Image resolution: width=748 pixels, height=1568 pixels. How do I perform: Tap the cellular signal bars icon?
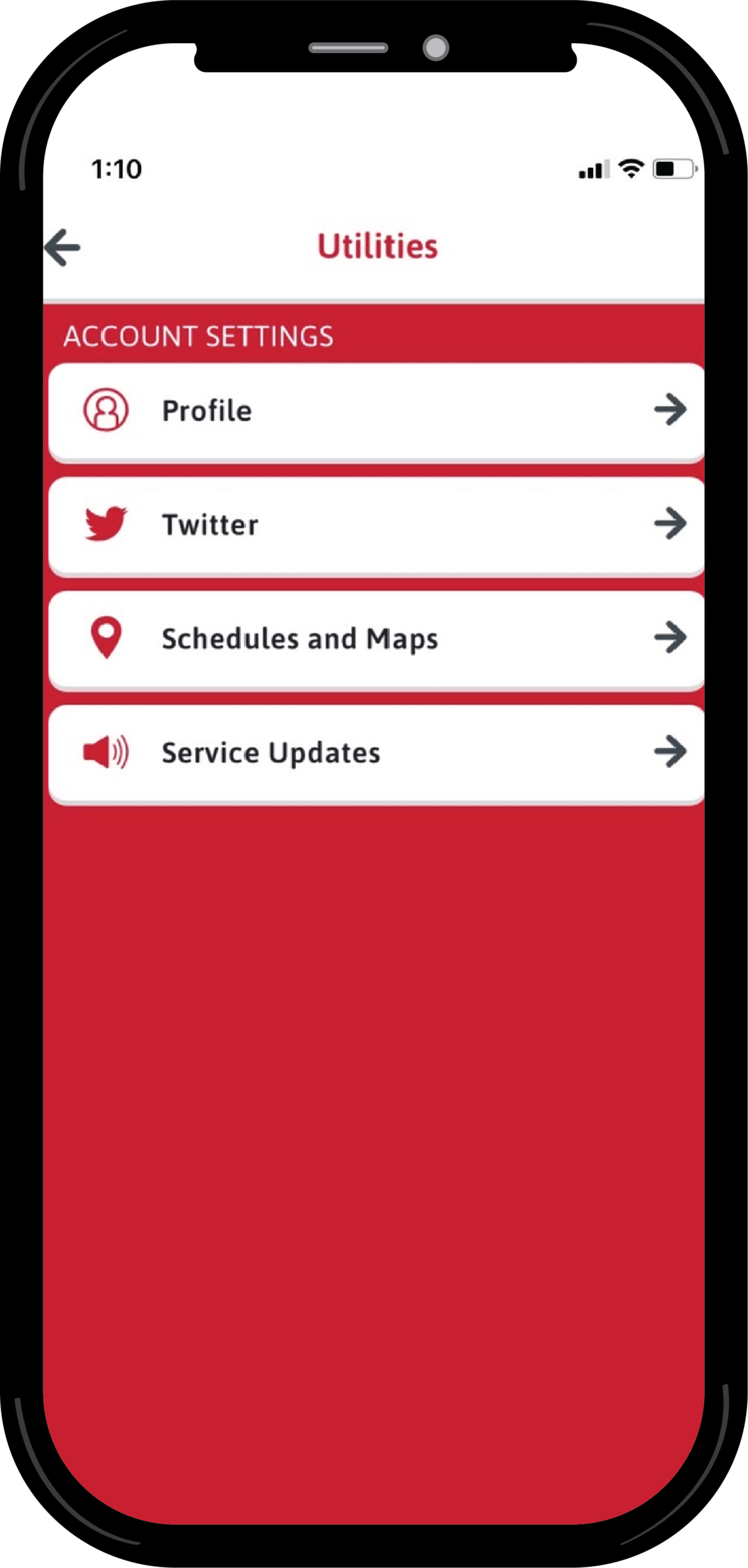coord(590,171)
